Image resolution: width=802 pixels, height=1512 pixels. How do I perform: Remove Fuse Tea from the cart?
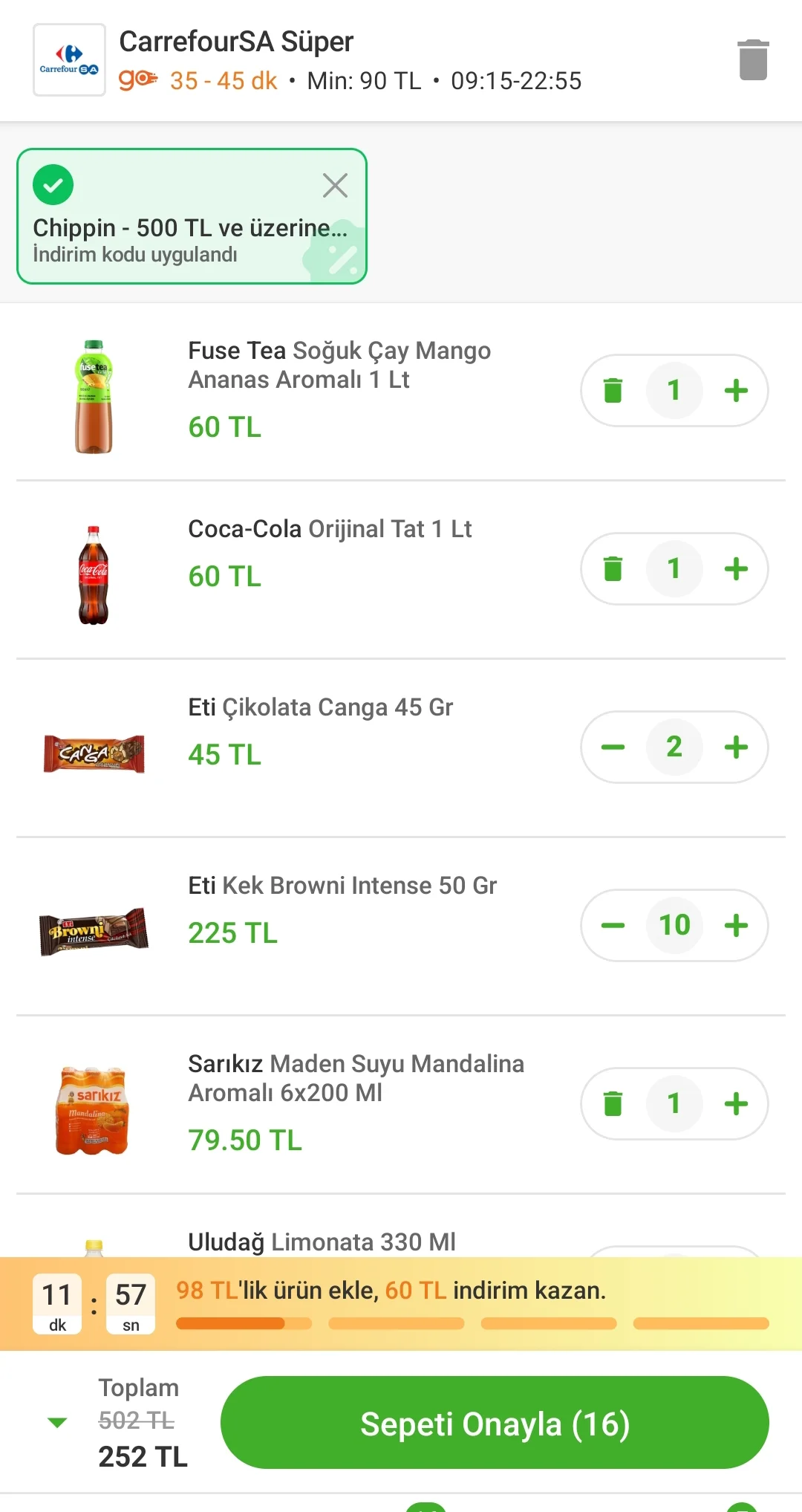coord(613,390)
